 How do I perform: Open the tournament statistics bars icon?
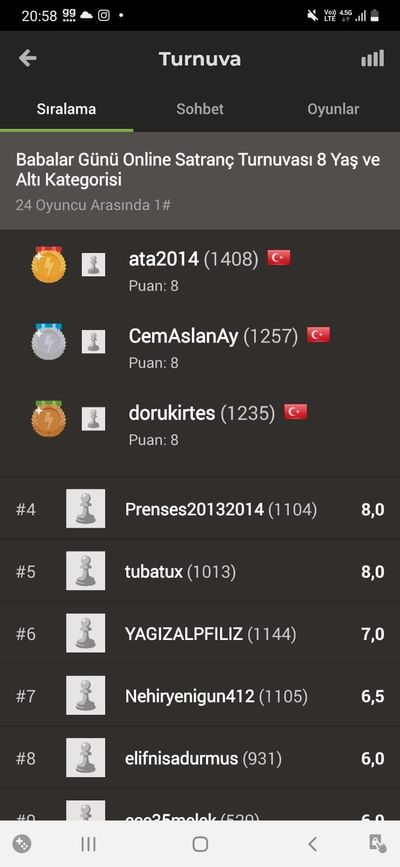pyautogui.click(x=372, y=58)
